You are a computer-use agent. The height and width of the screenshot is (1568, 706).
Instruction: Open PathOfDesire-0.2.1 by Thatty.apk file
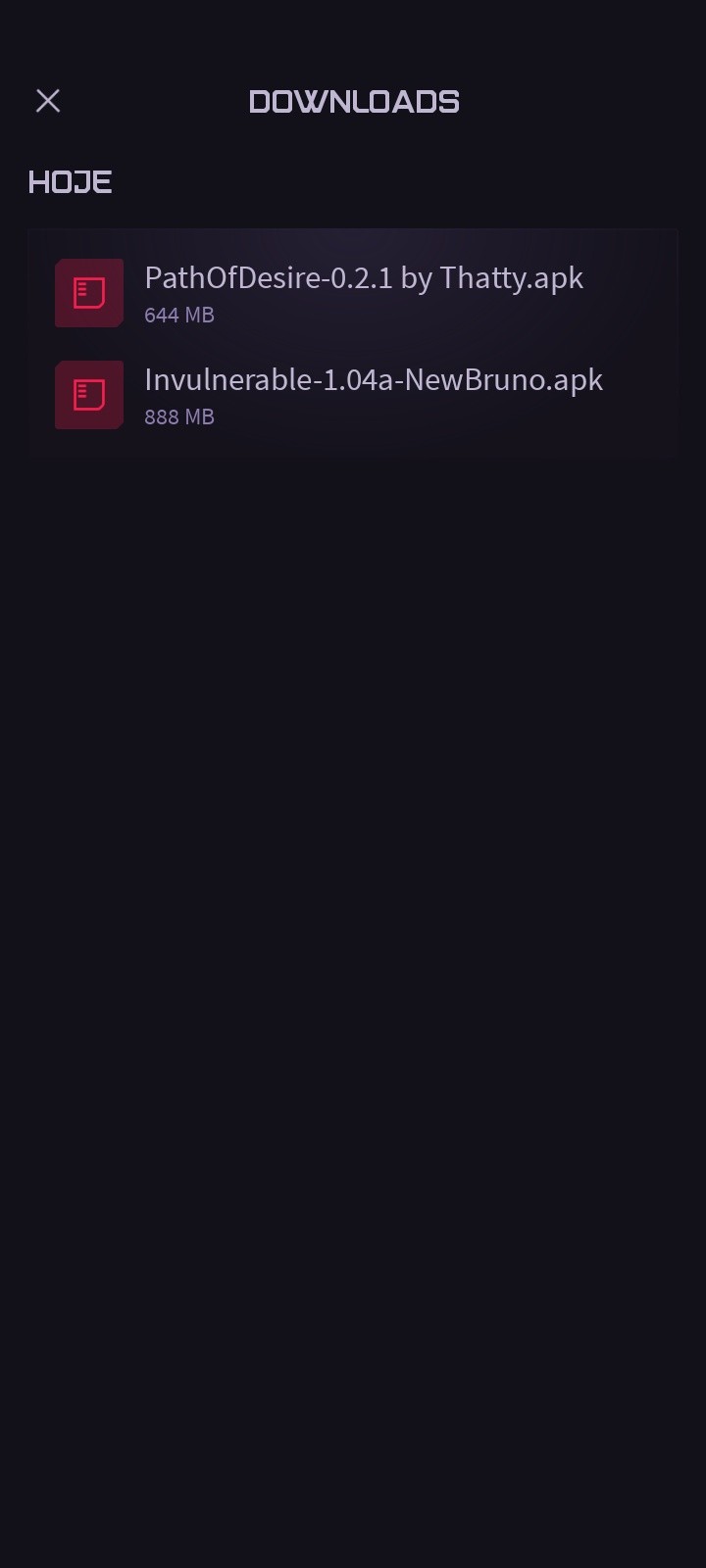(363, 292)
